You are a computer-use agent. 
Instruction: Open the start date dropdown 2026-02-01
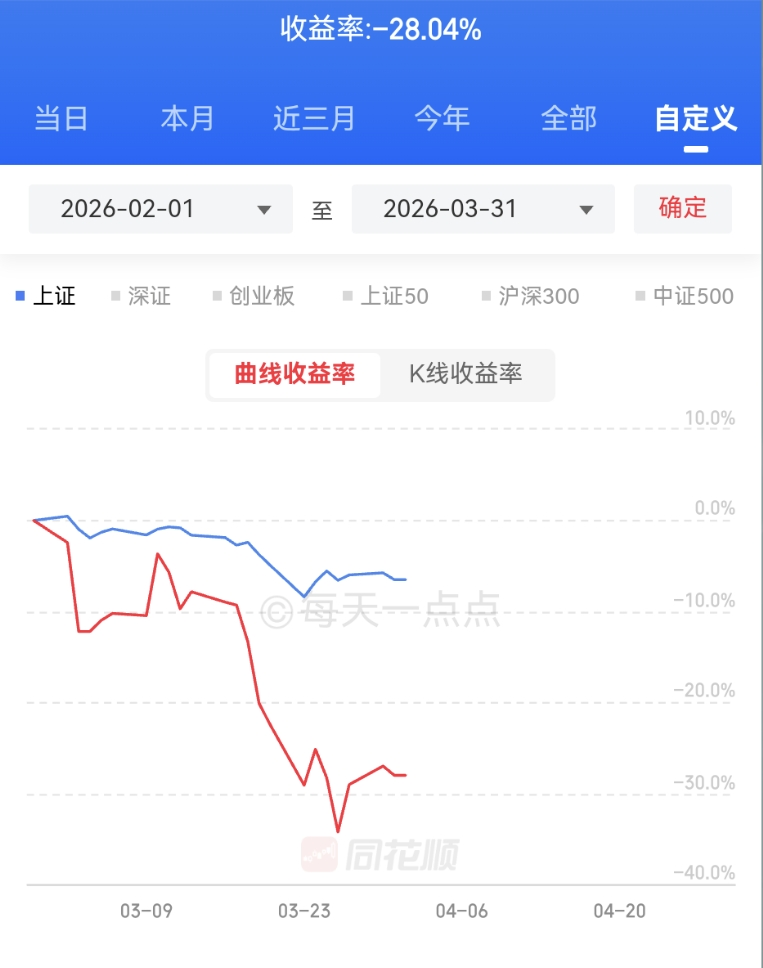pyautogui.click(x=160, y=209)
